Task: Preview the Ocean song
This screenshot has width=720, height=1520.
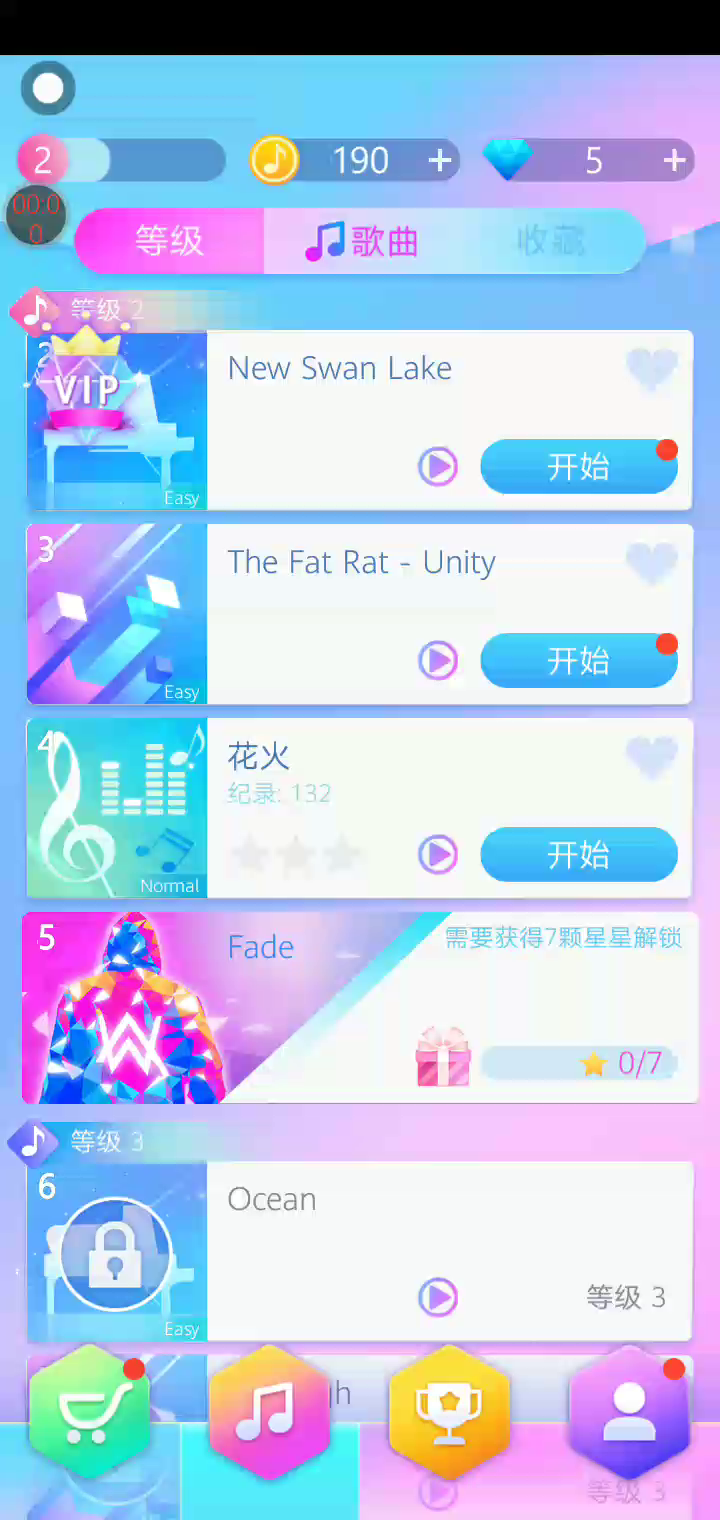Action: pyautogui.click(x=437, y=1297)
